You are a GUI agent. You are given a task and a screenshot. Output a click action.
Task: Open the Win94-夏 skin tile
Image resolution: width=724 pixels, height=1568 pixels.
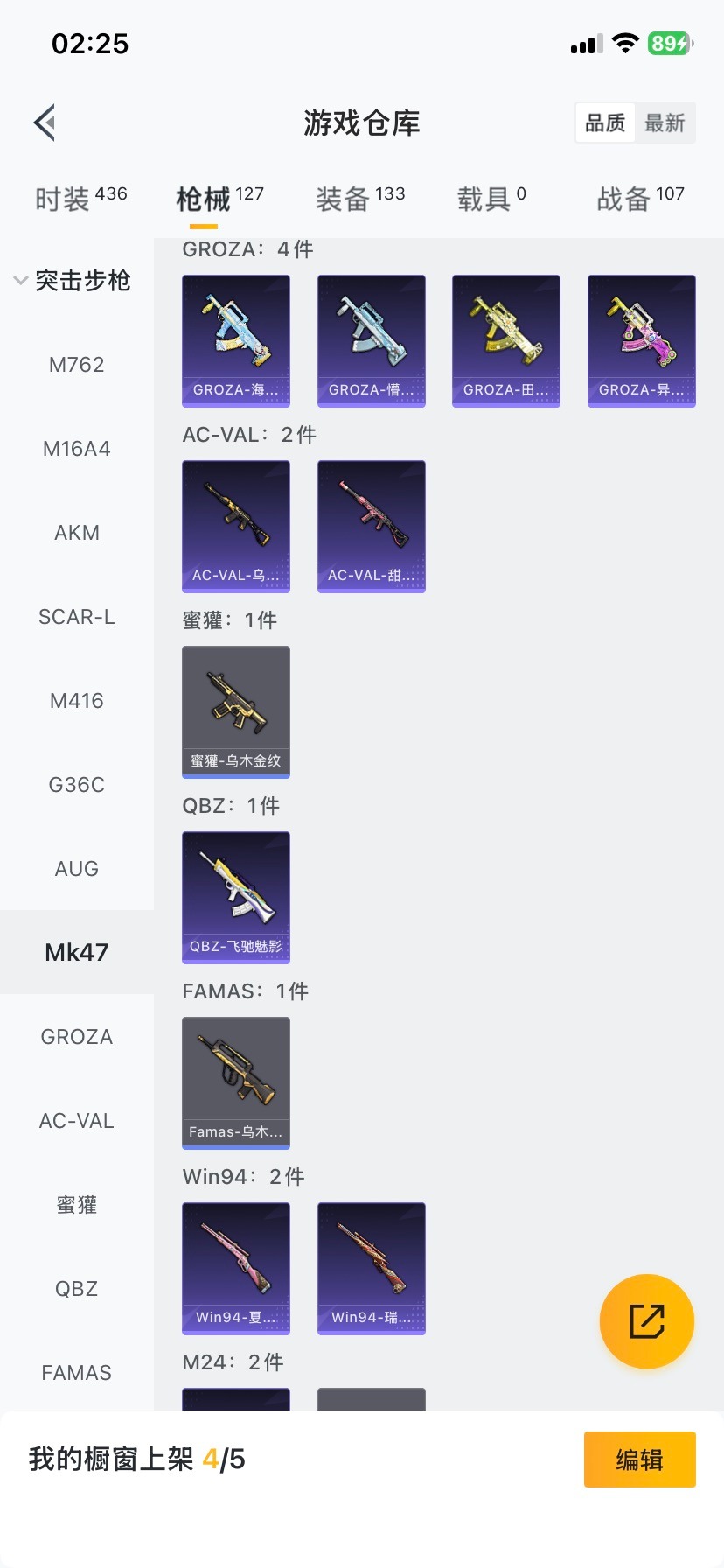[x=236, y=1268]
